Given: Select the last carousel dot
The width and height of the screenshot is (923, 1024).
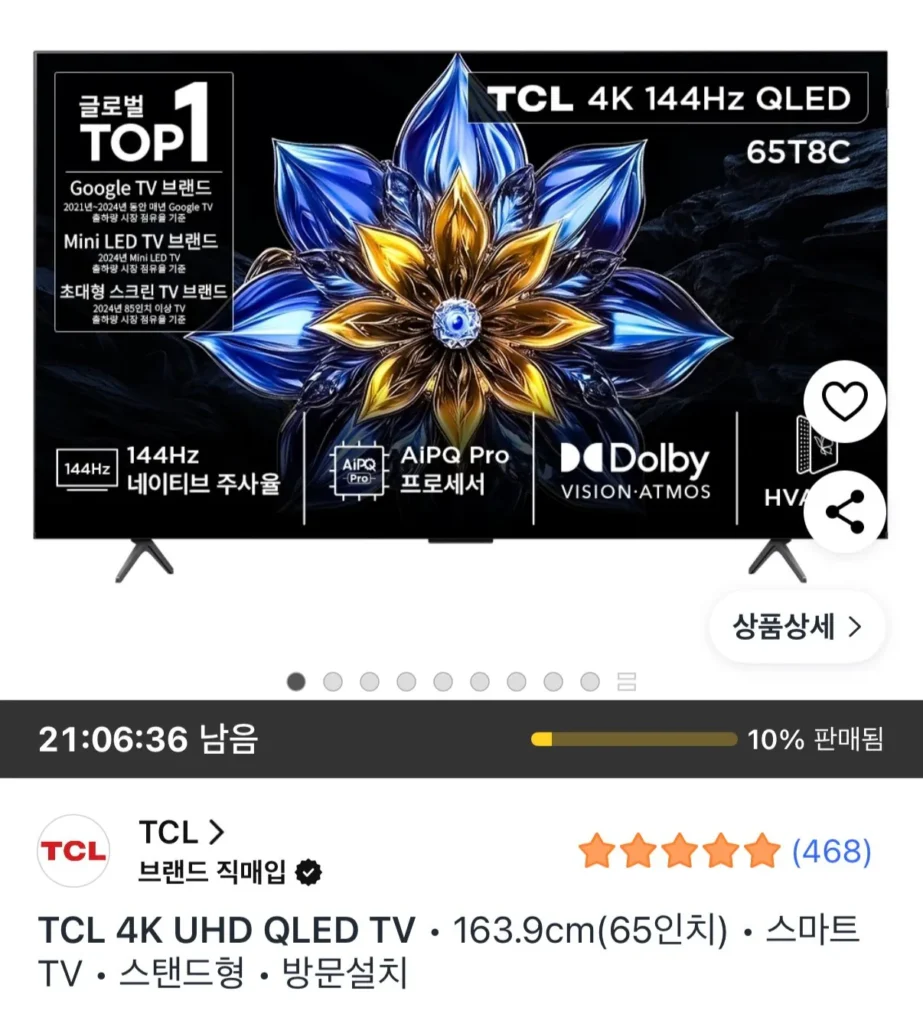Looking at the screenshot, I should 592,681.
